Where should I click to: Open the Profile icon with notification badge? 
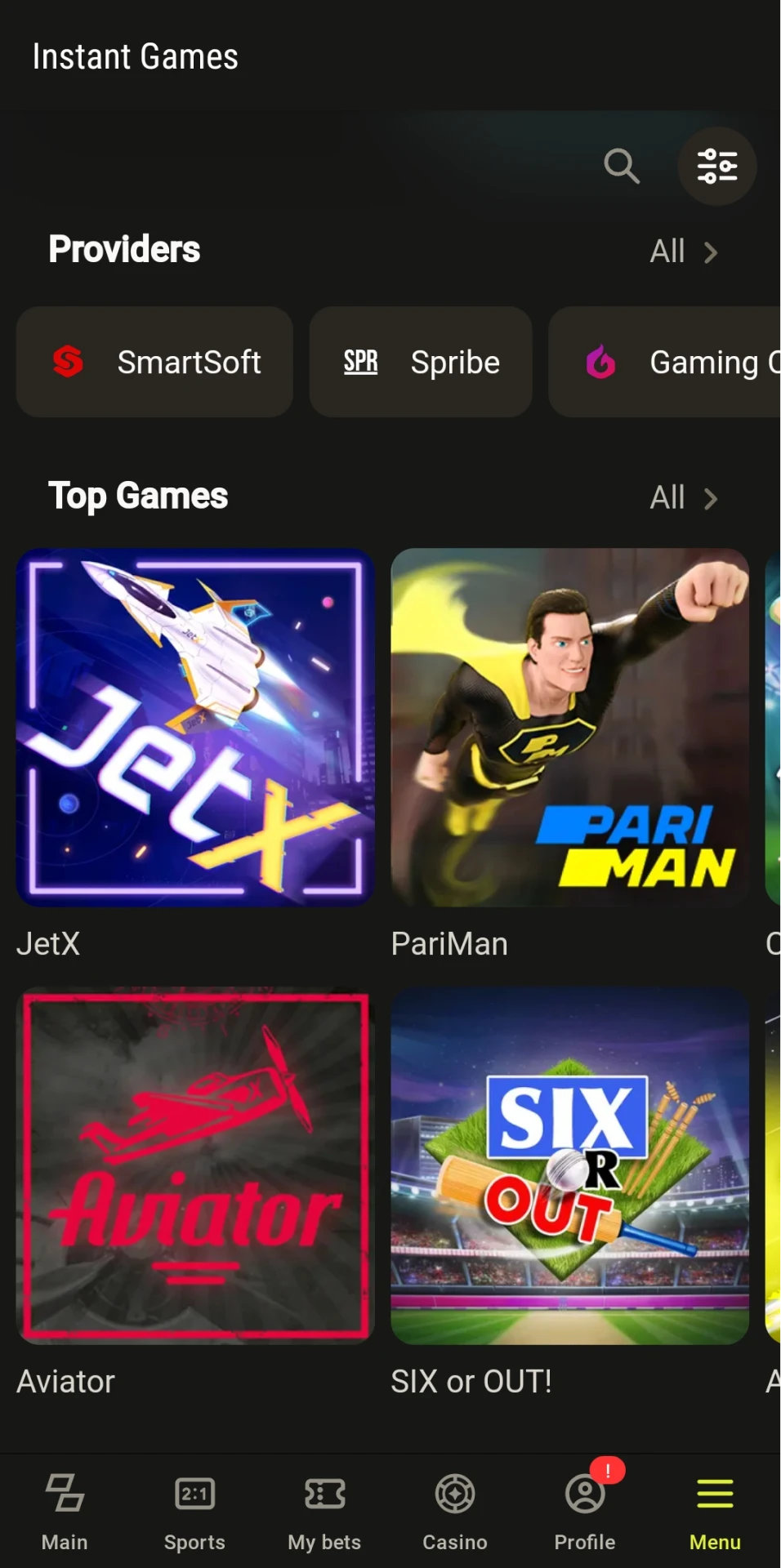point(584,1494)
